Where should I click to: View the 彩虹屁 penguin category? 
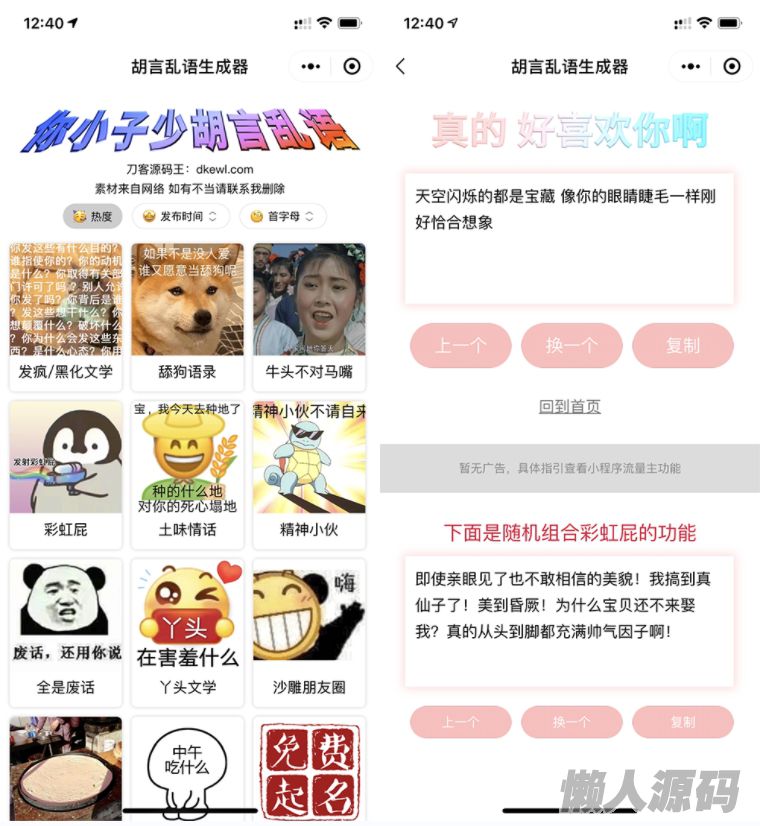(x=65, y=474)
